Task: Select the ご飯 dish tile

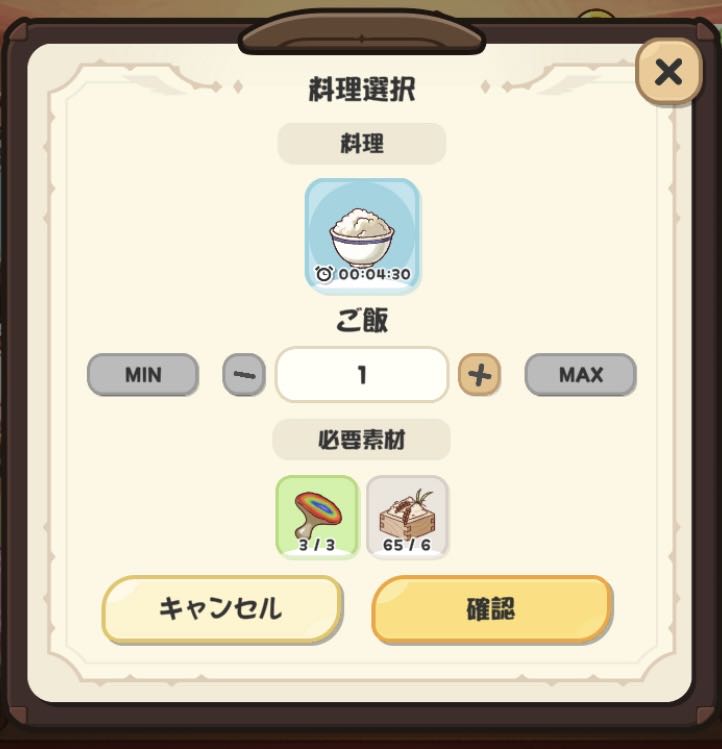Action: [362, 236]
